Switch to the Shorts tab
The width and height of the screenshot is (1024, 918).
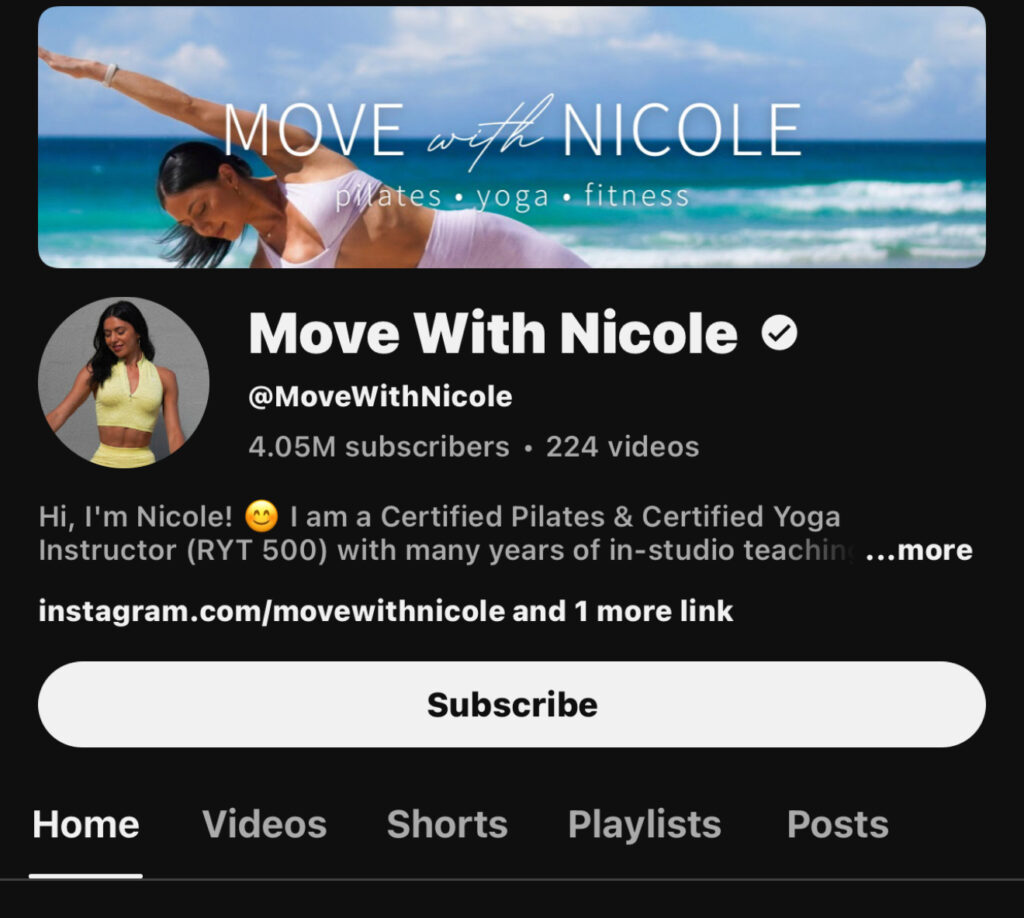[447, 825]
